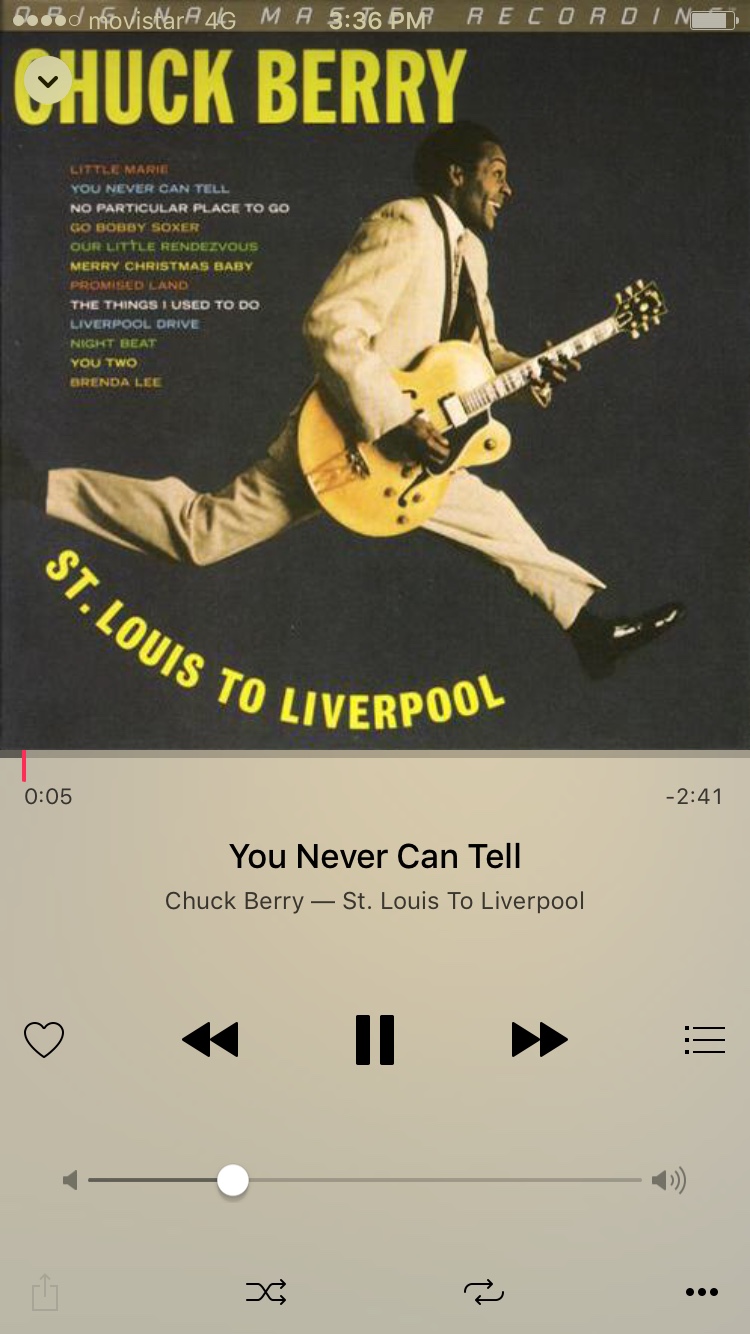The height and width of the screenshot is (1334, 750).
Task: Share this song
Action: (45, 1292)
